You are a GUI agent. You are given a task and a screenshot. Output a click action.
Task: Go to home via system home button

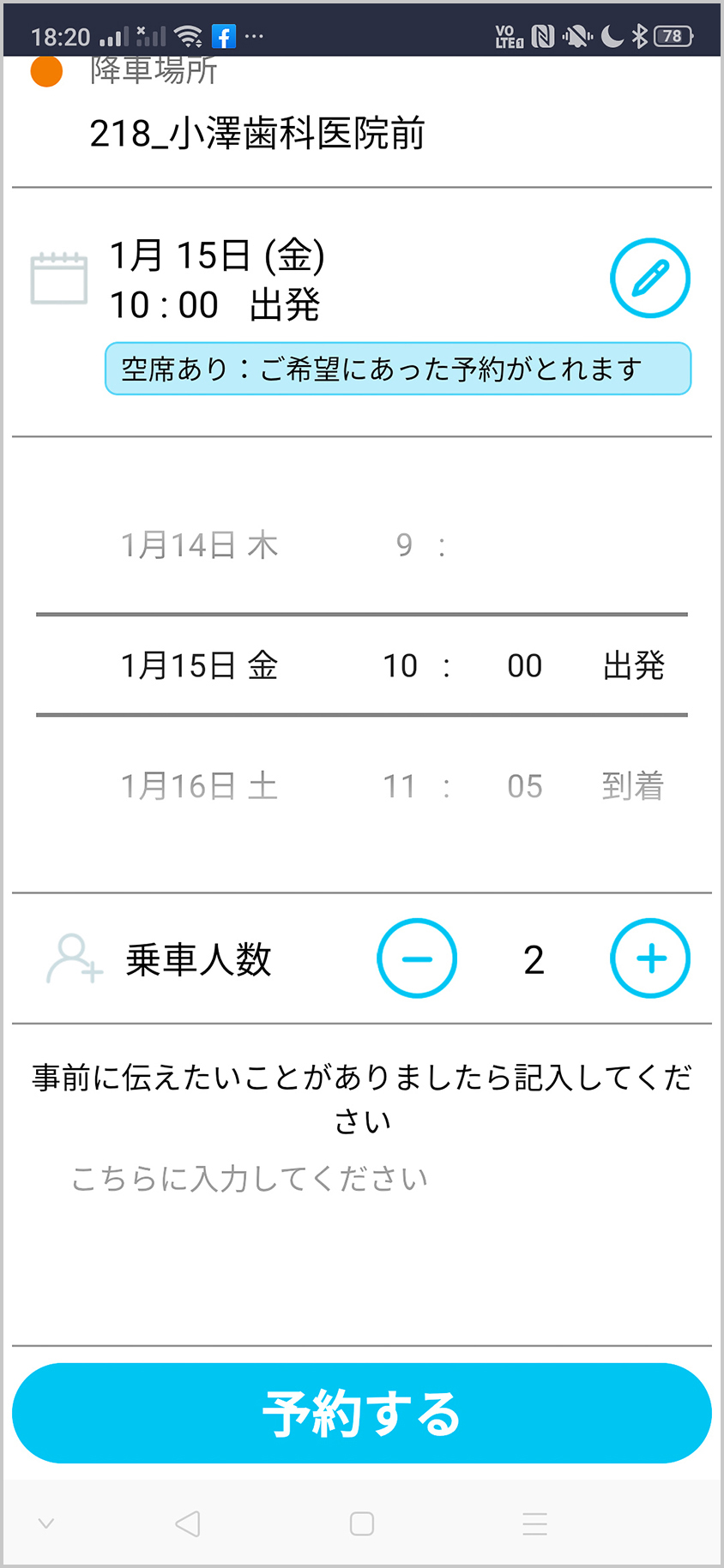362,1523
